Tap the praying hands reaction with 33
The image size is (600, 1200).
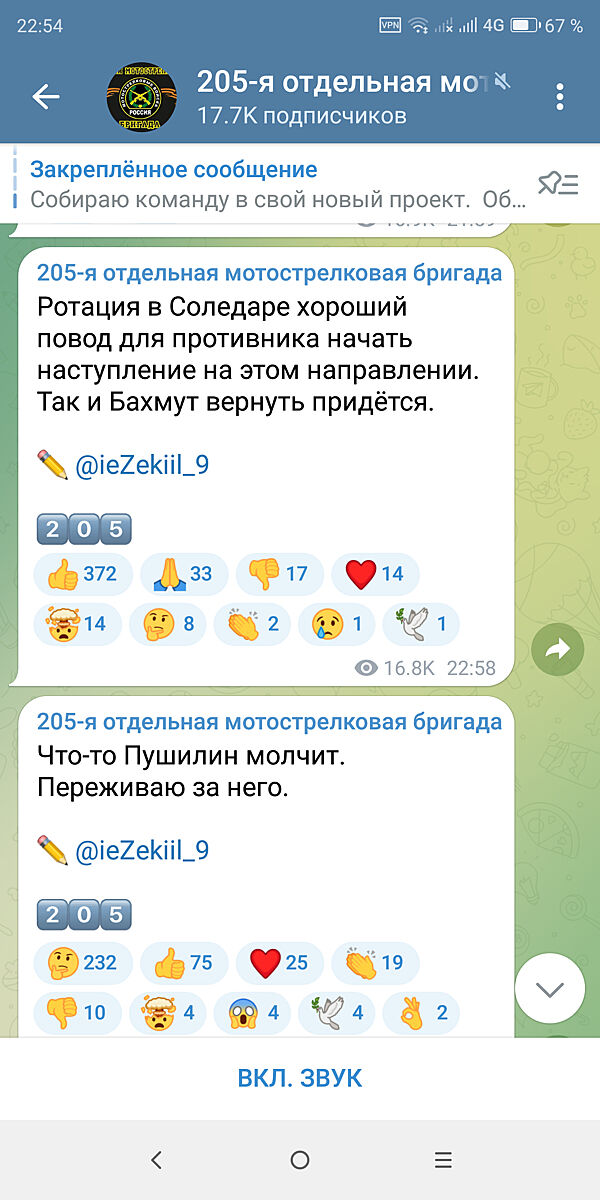pyautogui.click(x=183, y=574)
